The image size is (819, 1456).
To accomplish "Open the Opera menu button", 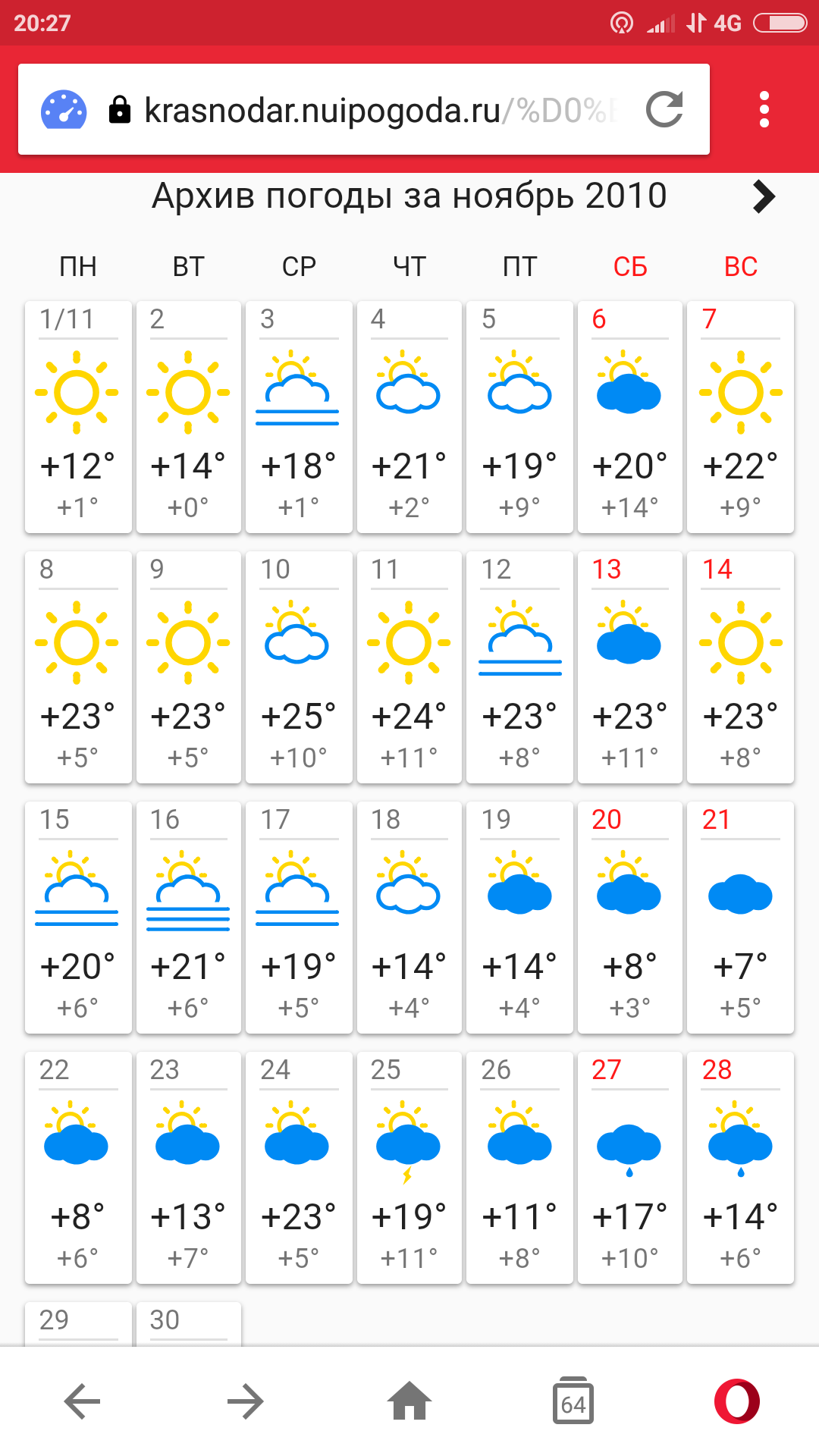I will [x=736, y=1401].
